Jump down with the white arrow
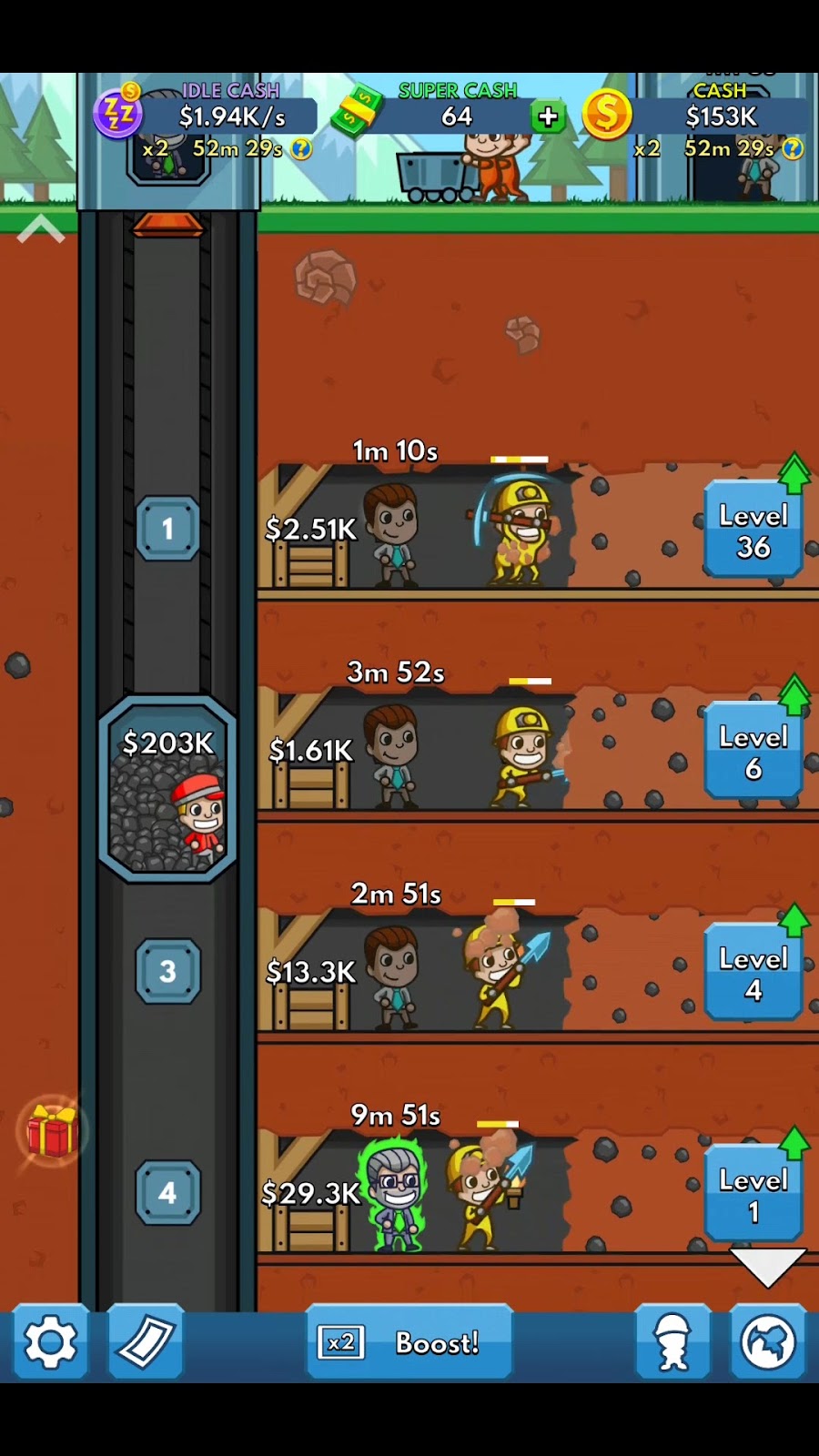 pyautogui.click(x=767, y=1267)
